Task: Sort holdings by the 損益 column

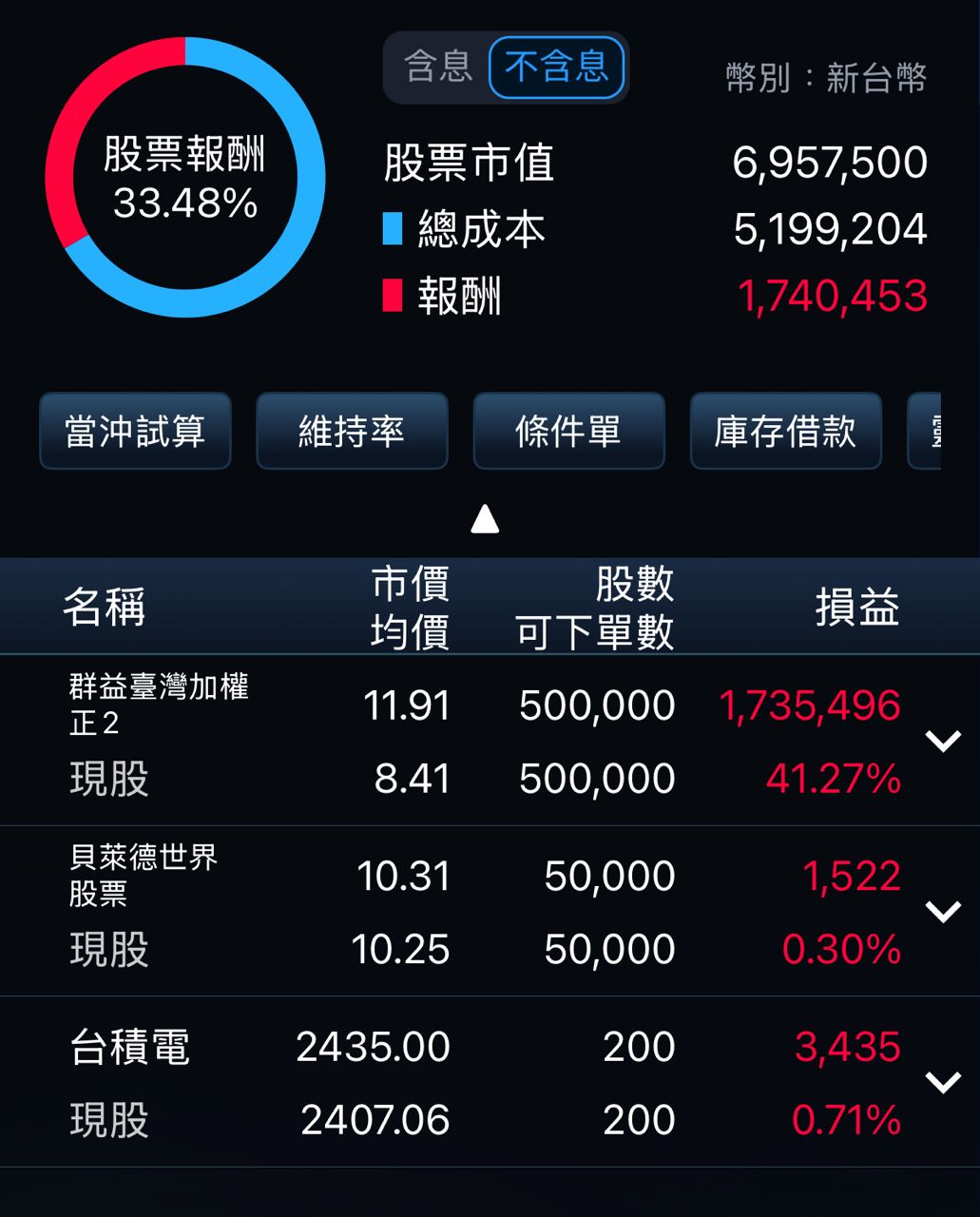Action: [x=857, y=607]
